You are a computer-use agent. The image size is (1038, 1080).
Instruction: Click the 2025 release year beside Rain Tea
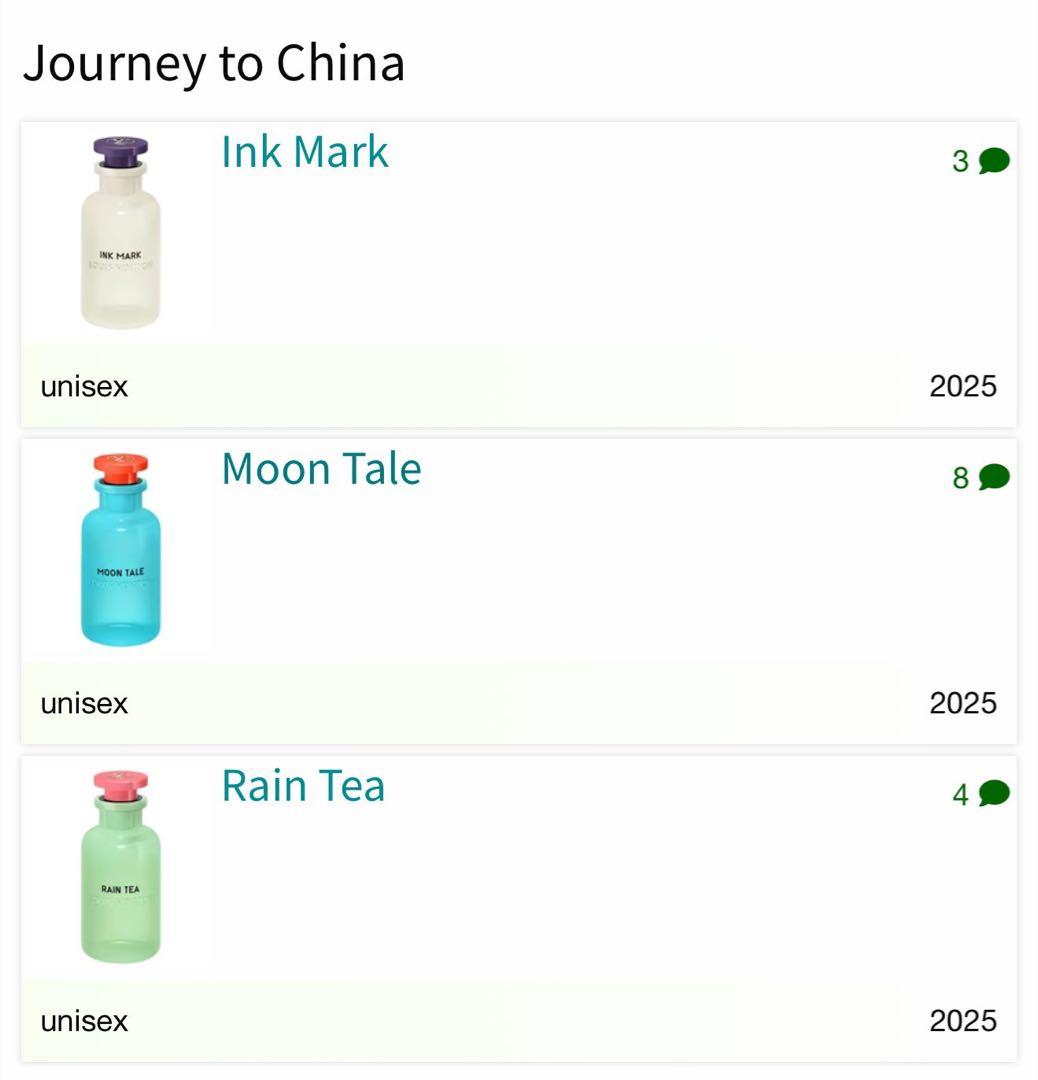(965, 1021)
